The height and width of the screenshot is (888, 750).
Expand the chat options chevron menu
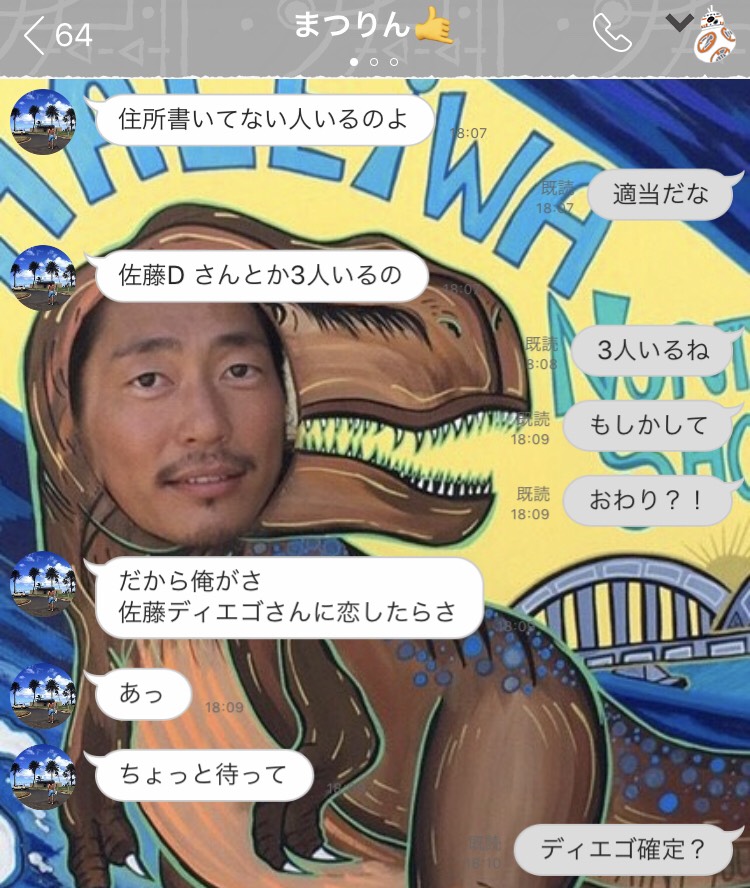679,23
